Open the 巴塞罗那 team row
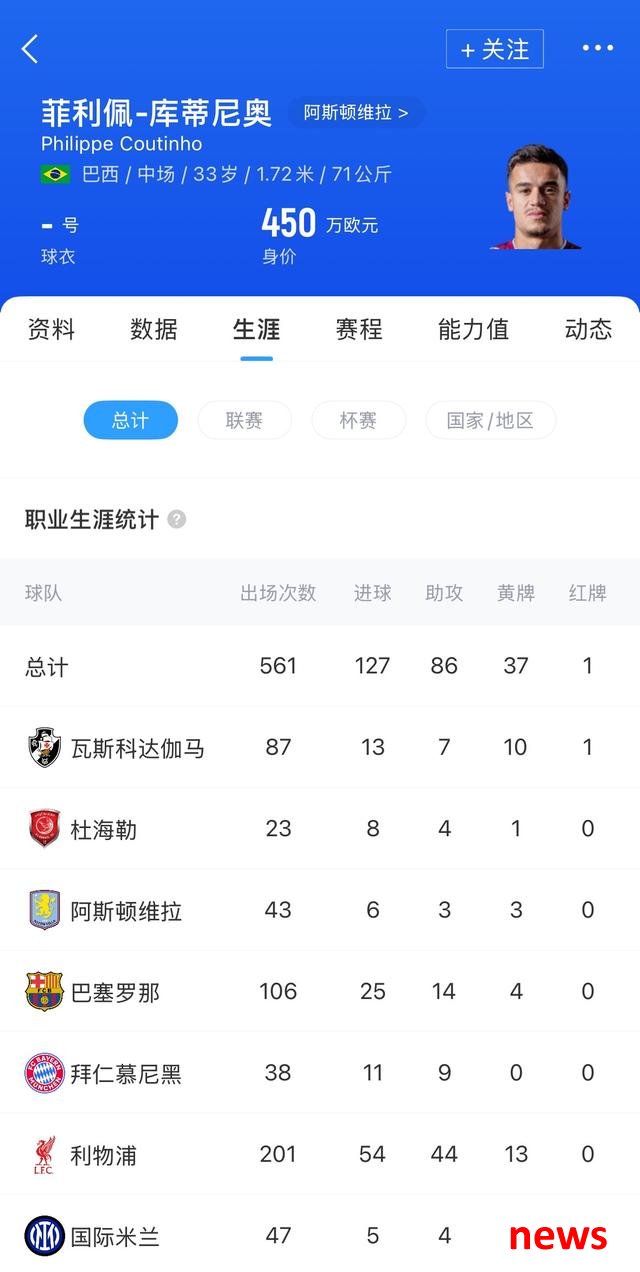 click(x=320, y=992)
